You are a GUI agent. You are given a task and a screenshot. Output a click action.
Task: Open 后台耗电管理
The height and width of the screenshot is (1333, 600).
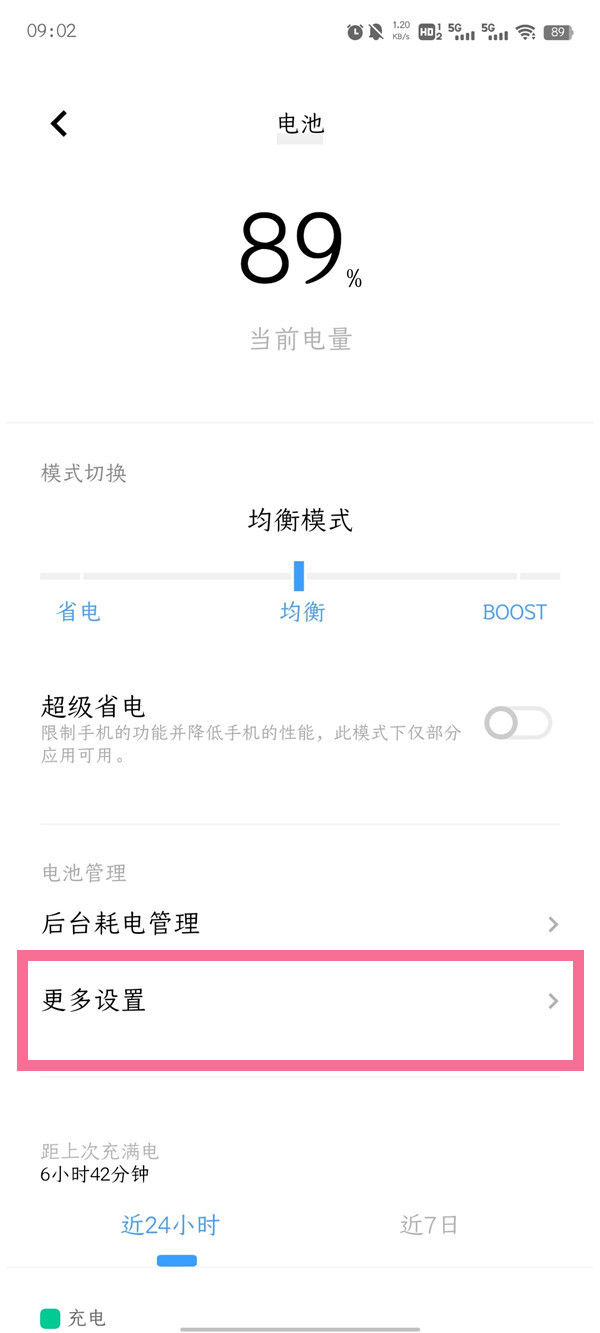[298, 923]
